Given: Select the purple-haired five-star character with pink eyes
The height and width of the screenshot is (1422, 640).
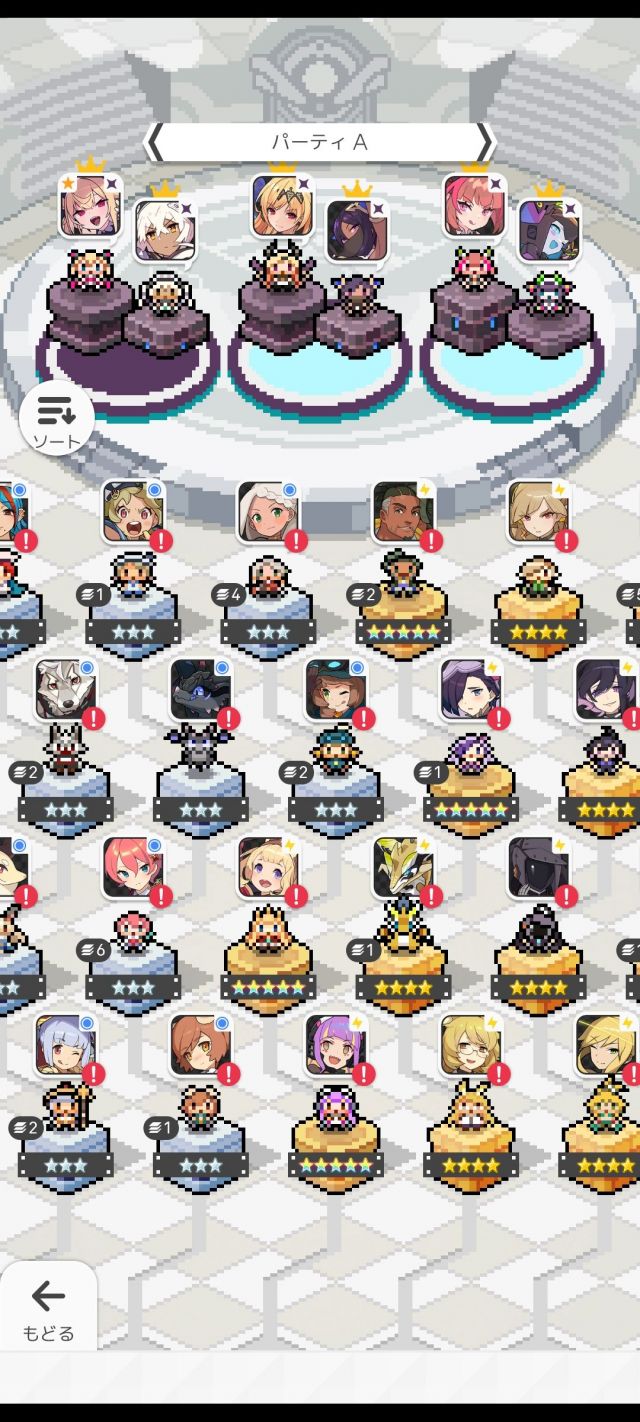Looking at the screenshot, I should (x=336, y=1046).
